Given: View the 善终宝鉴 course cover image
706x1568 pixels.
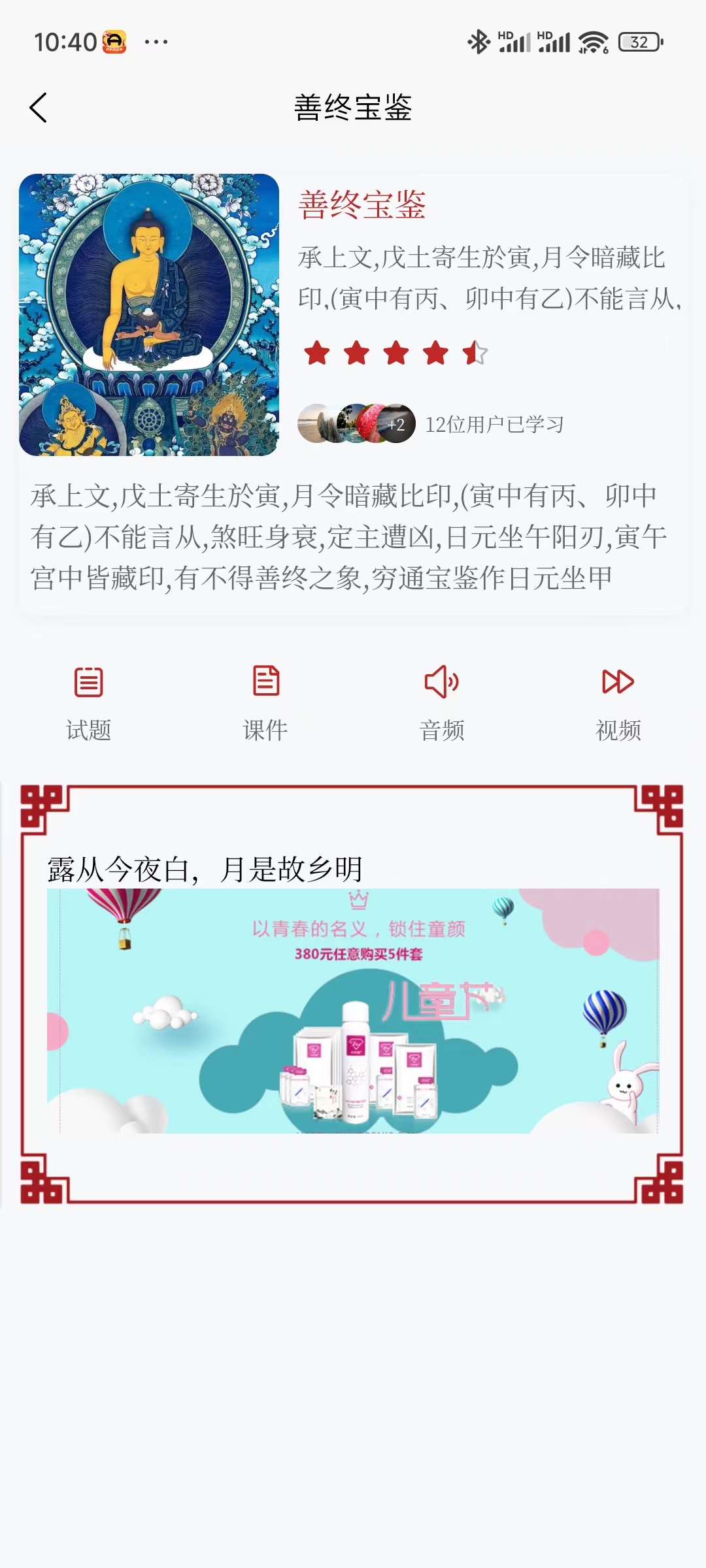Looking at the screenshot, I should click(x=149, y=315).
